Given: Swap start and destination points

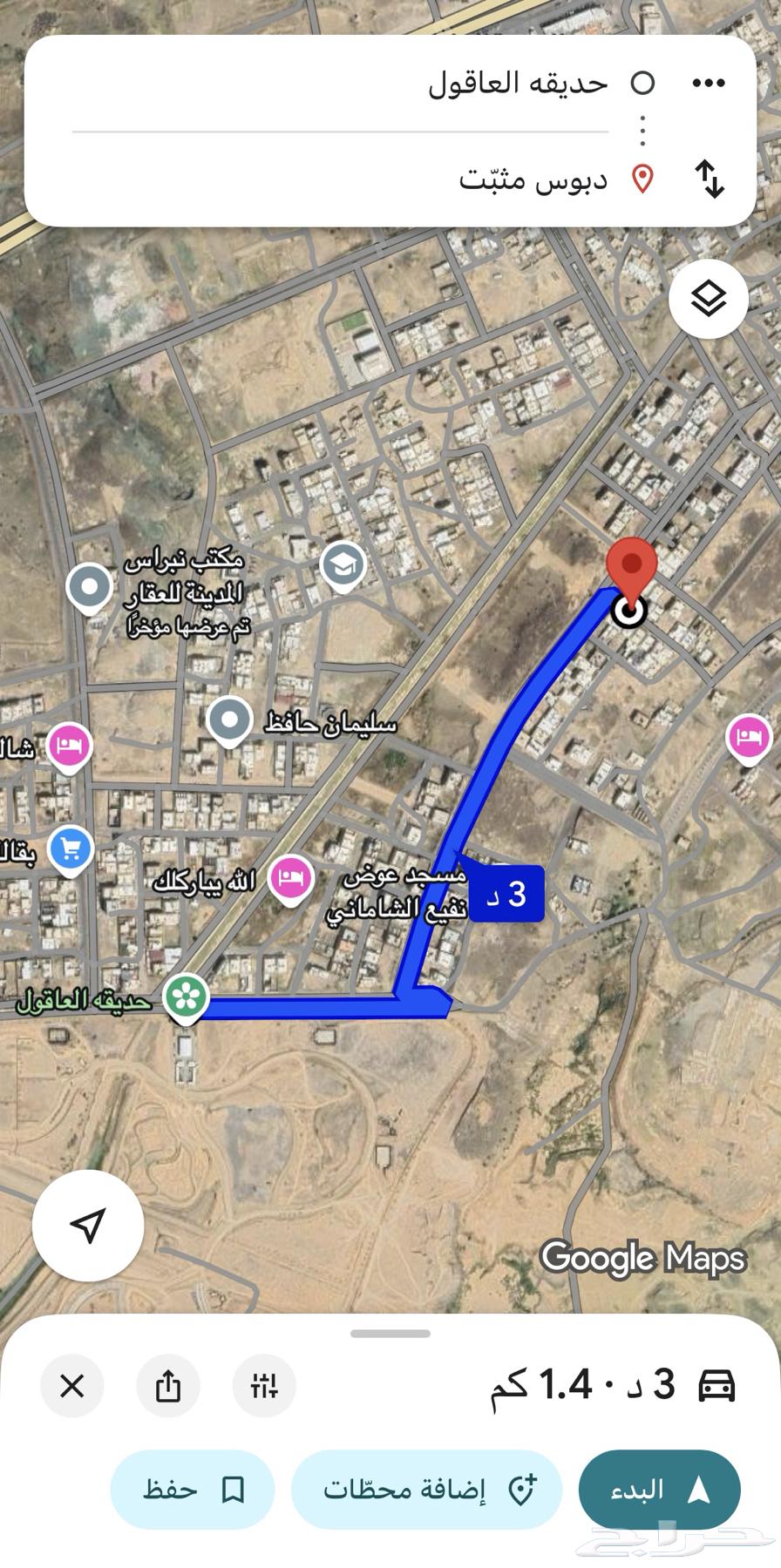Looking at the screenshot, I should coord(710,179).
